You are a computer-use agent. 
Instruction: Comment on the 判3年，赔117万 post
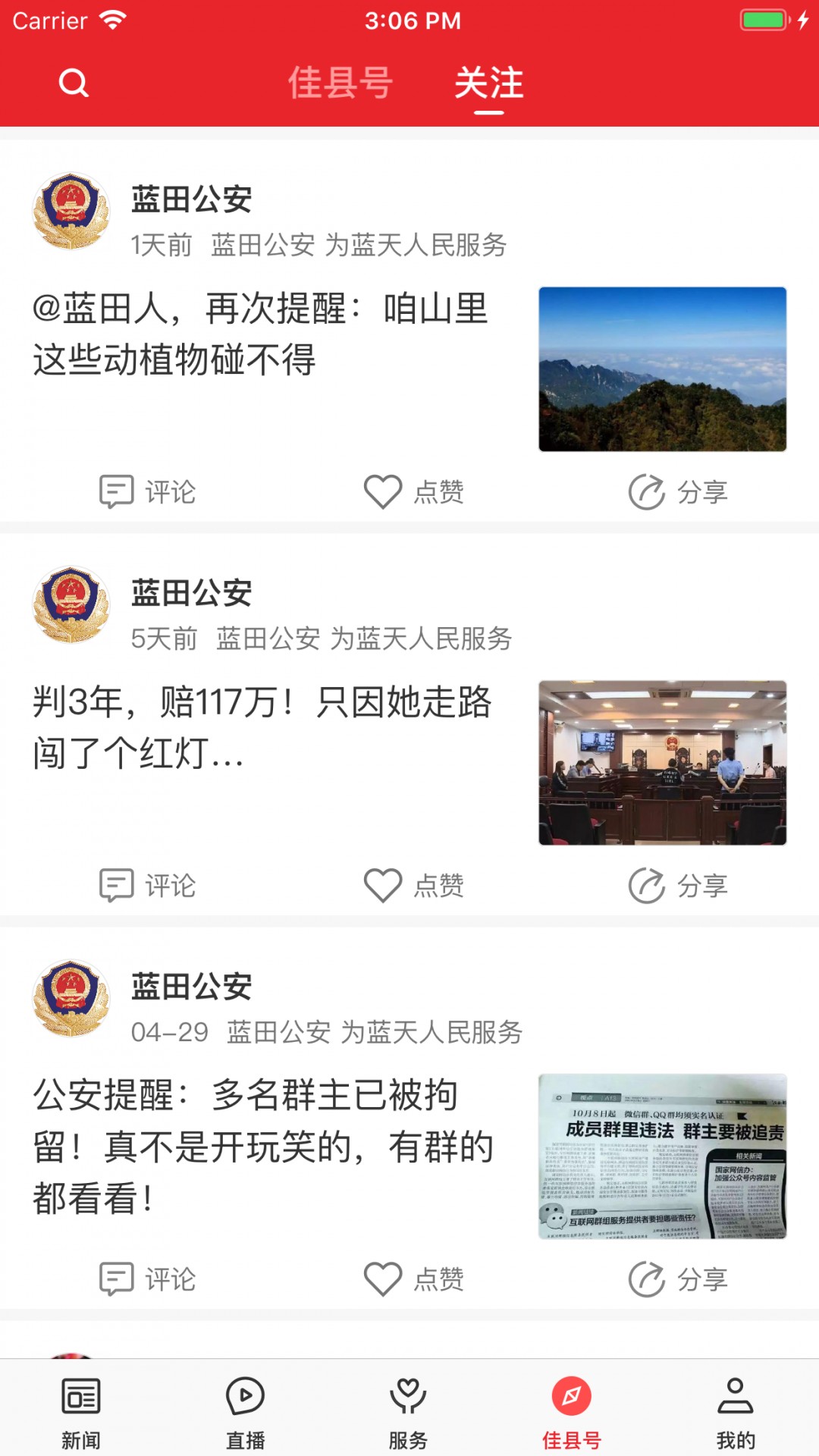[148, 886]
